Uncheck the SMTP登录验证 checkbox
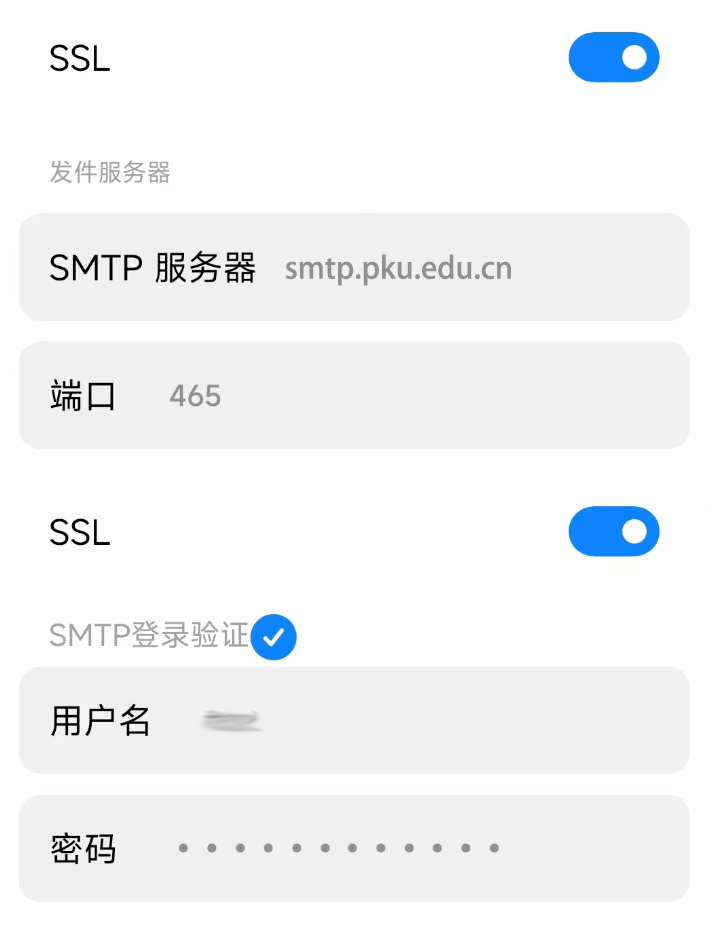 point(273,636)
